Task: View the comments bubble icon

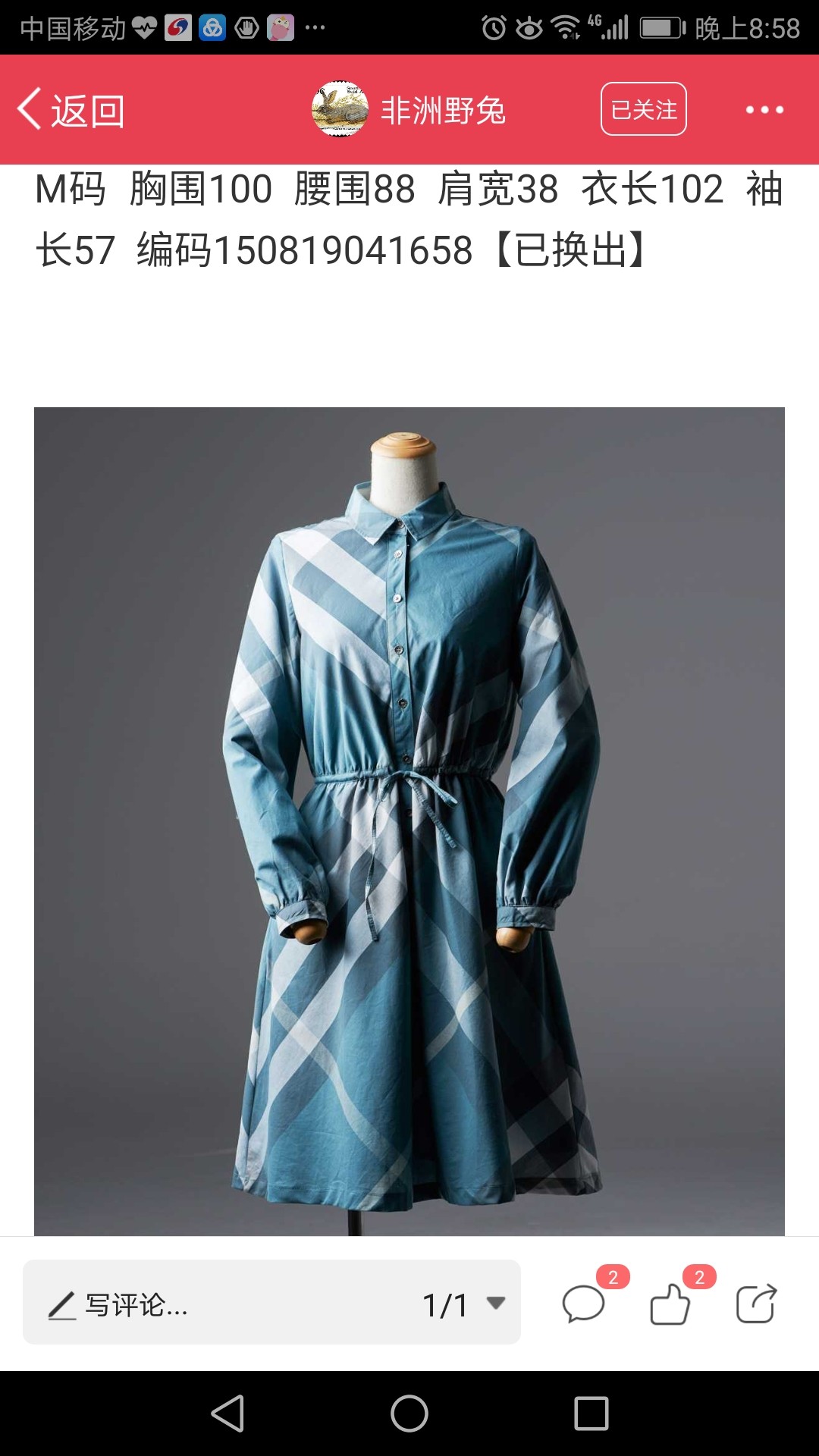Action: coord(584,1304)
